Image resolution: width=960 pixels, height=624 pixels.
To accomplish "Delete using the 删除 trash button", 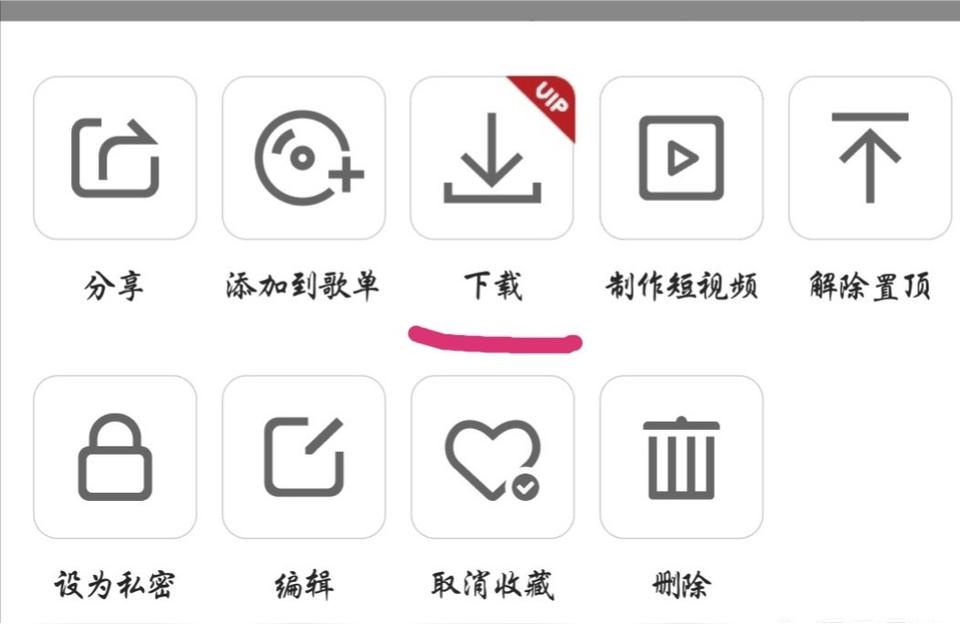I will click(681, 457).
